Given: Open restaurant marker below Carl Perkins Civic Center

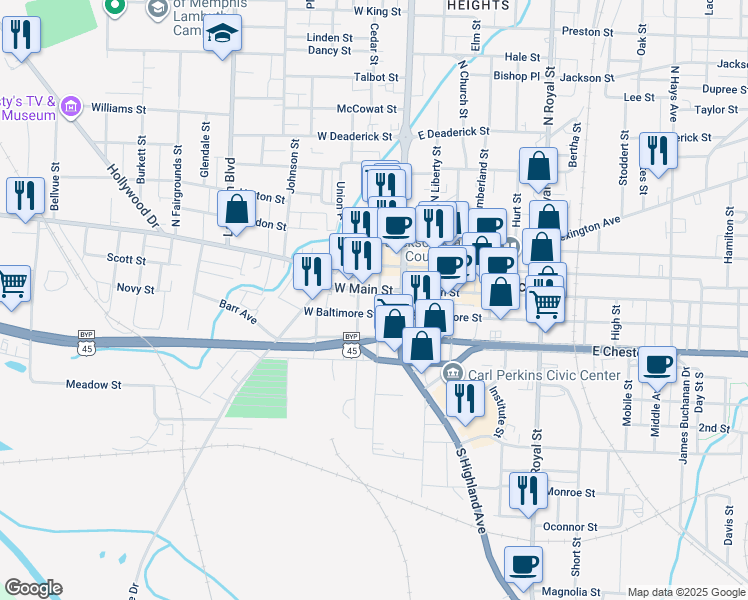Looking at the screenshot, I should coord(464,397).
